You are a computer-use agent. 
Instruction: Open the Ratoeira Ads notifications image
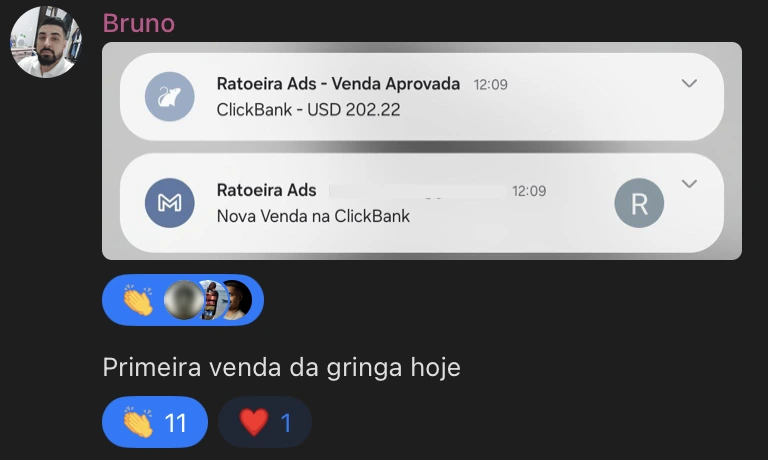point(421,150)
